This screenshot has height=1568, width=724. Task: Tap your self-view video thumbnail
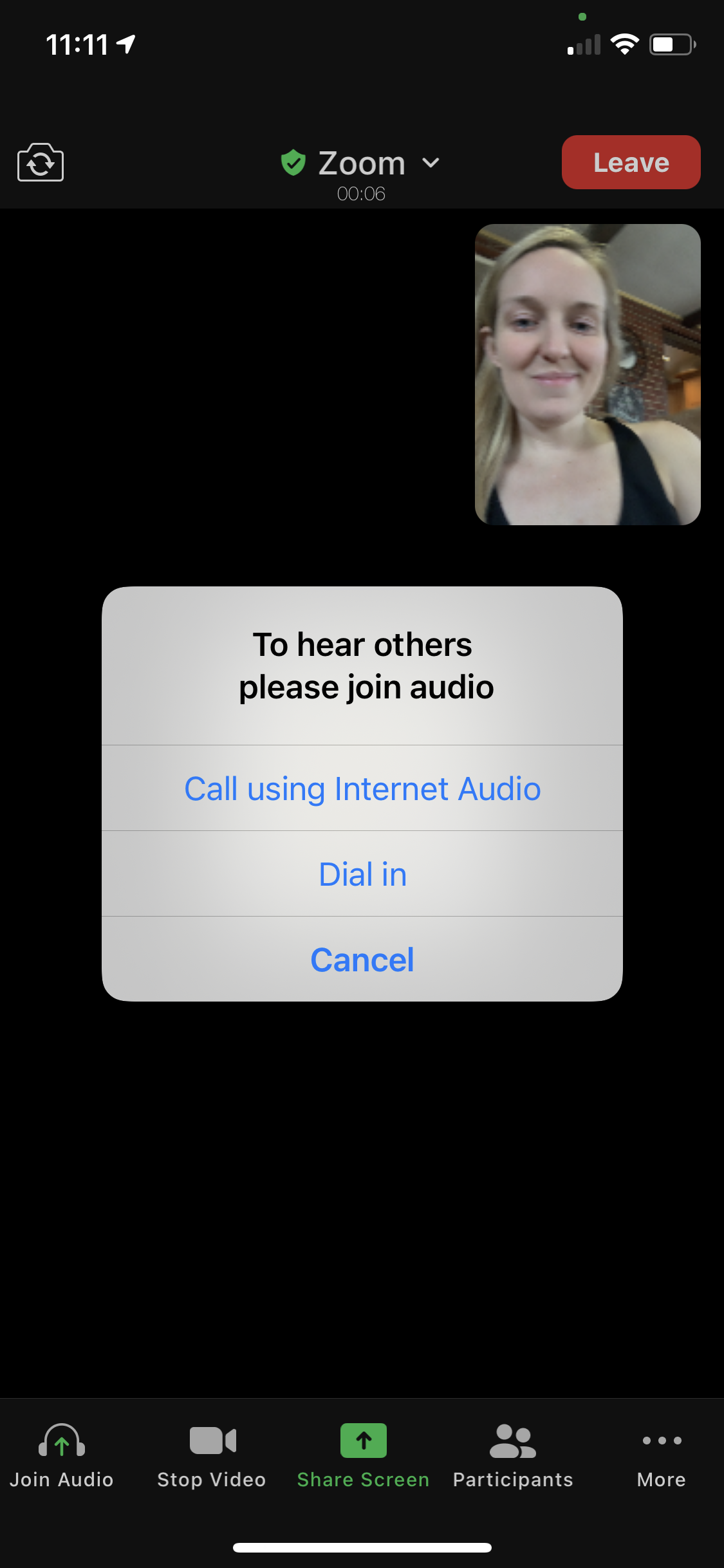pos(587,375)
